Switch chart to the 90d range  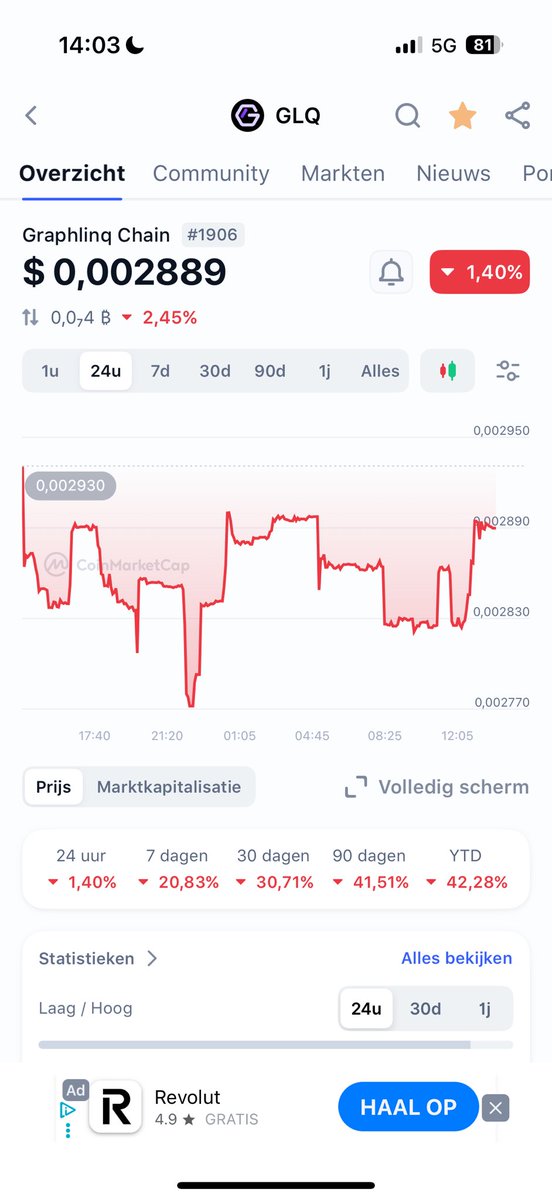point(270,371)
